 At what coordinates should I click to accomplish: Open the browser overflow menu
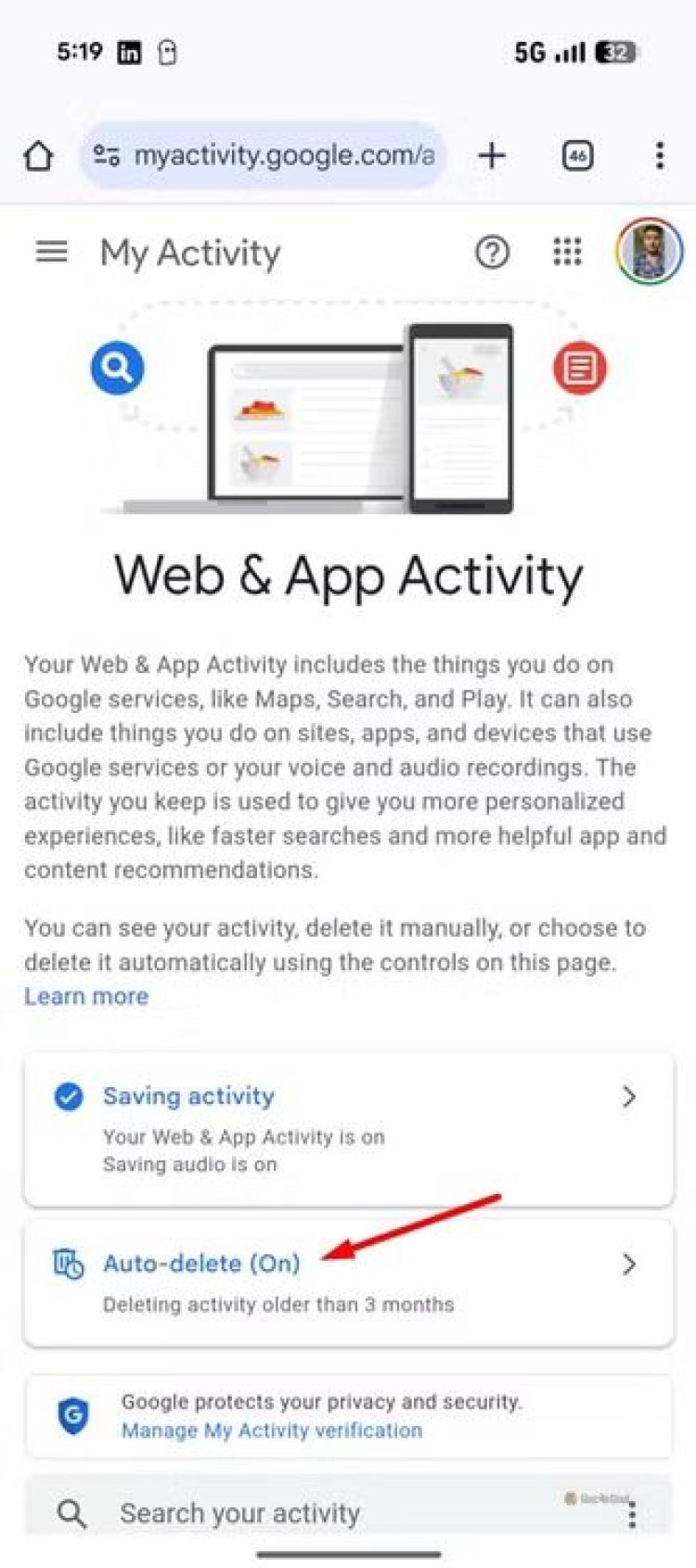(x=659, y=155)
